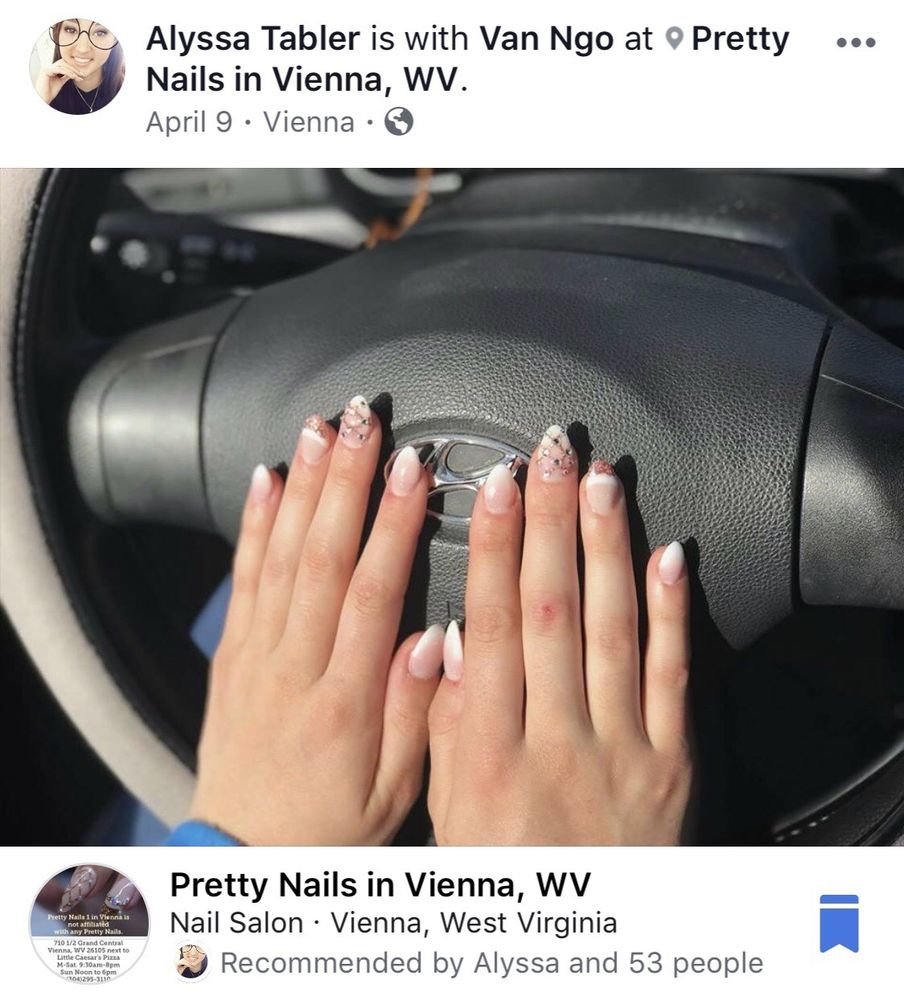Image resolution: width=904 pixels, height=1000 pixels.
Task: Open Van Ngo's profile link
Action: (547, 39)
